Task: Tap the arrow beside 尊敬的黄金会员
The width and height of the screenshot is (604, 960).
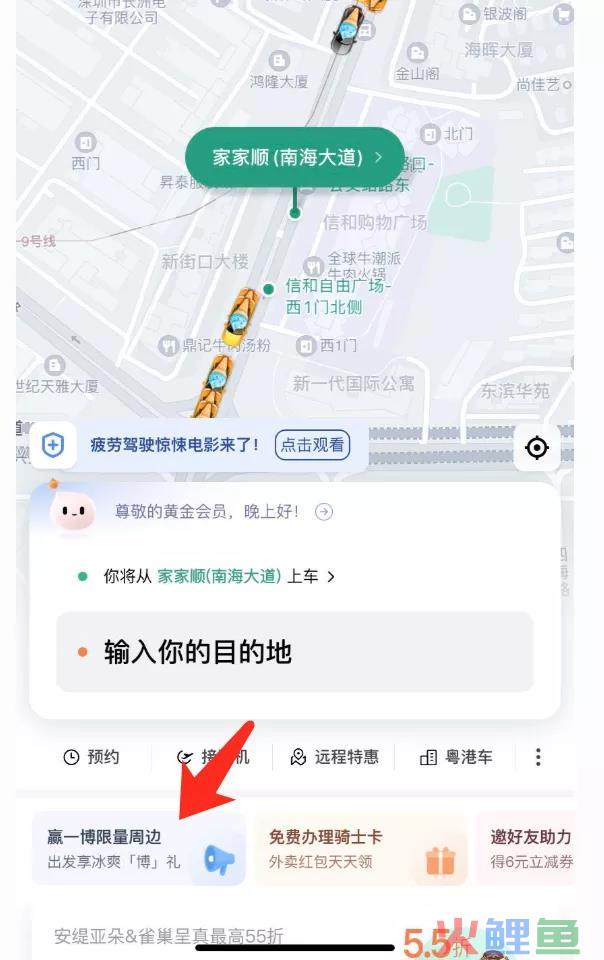Action: point(324,512)
